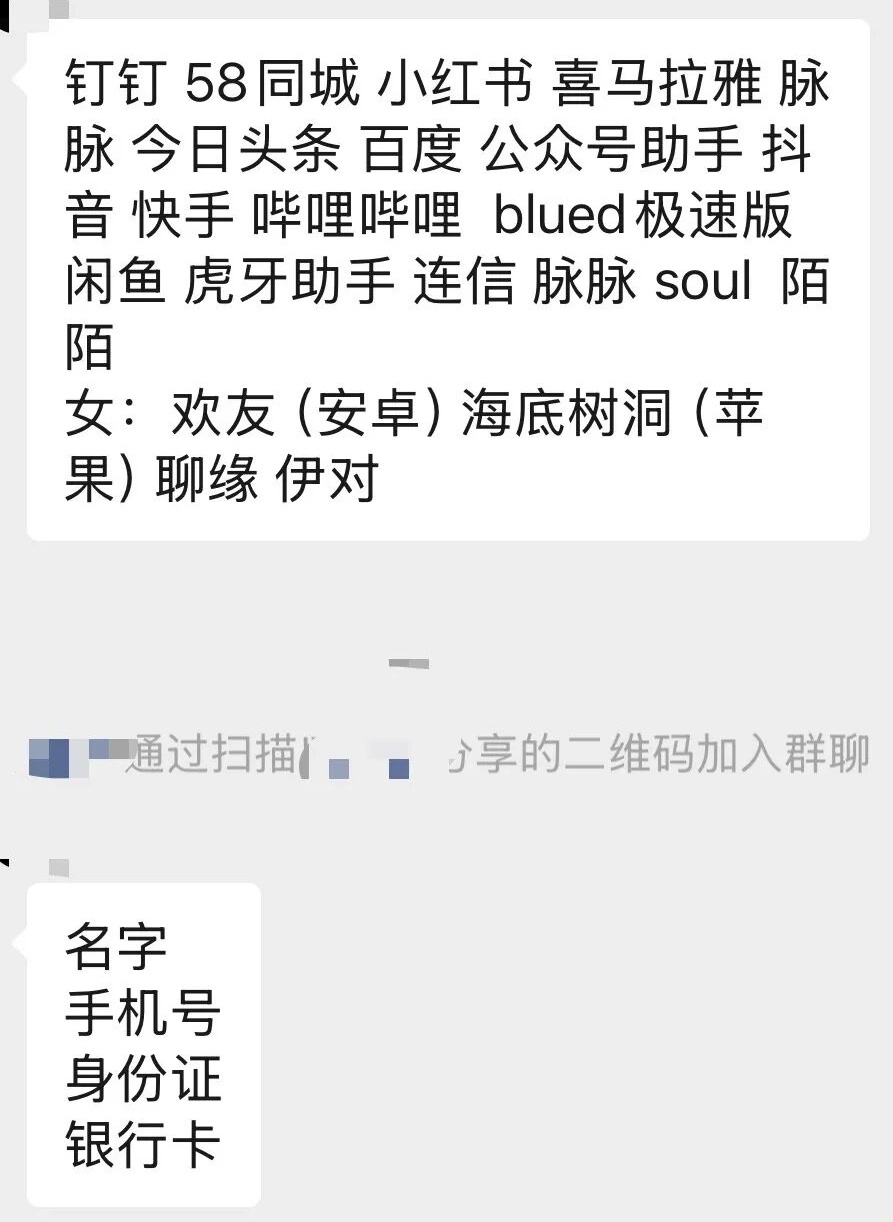Click the text 钉钉 in the first message
The image size is (893, 1222).
click(103, 88)
